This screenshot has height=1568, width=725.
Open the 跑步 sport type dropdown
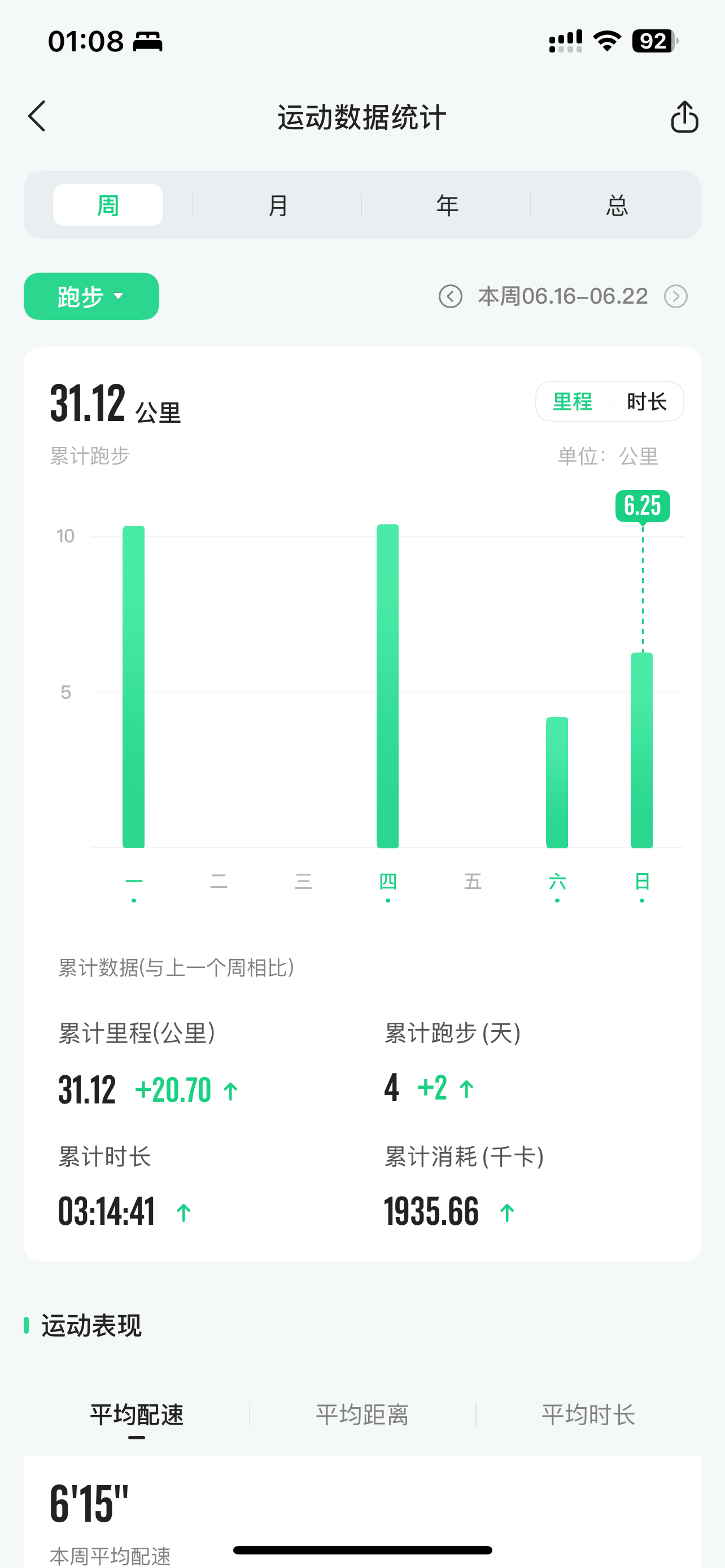(91, 296)
